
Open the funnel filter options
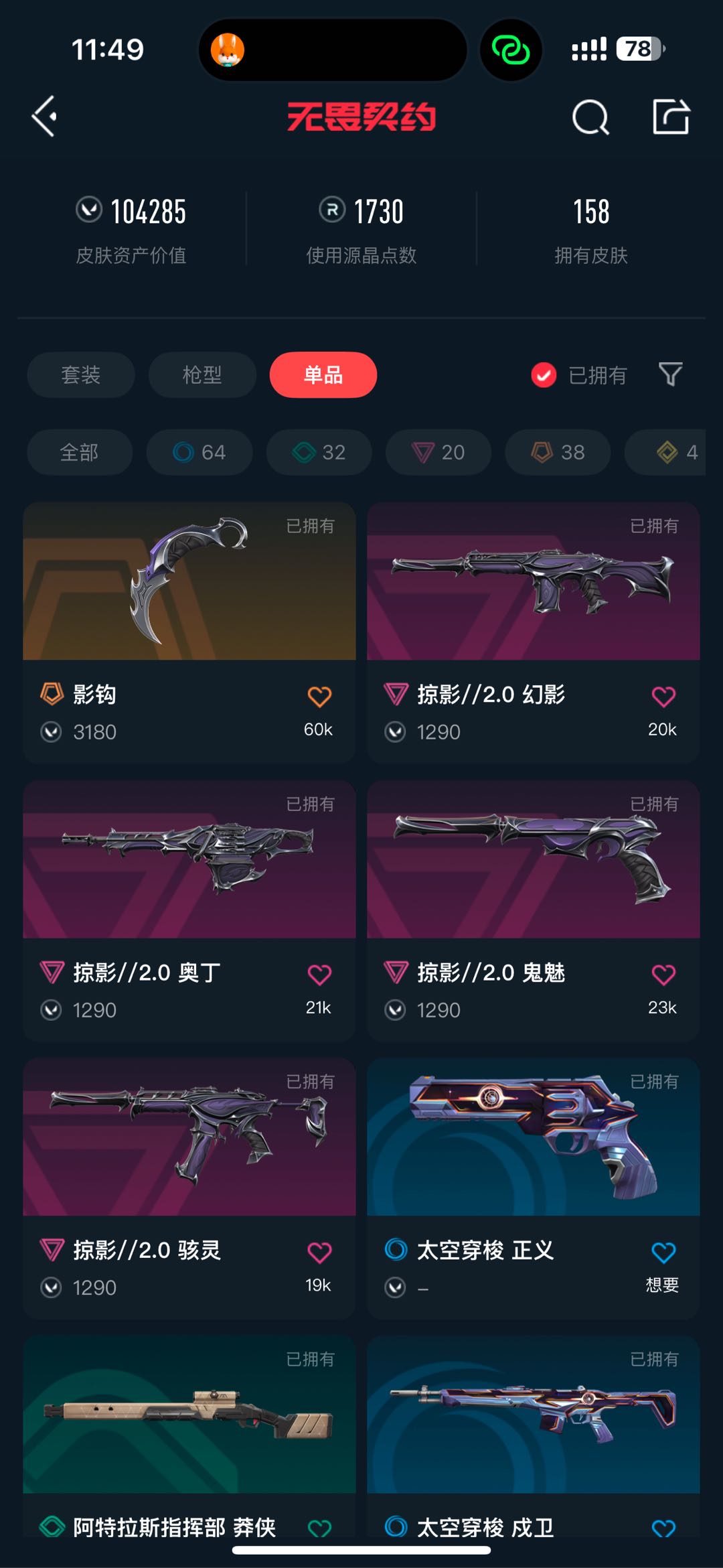670,374
